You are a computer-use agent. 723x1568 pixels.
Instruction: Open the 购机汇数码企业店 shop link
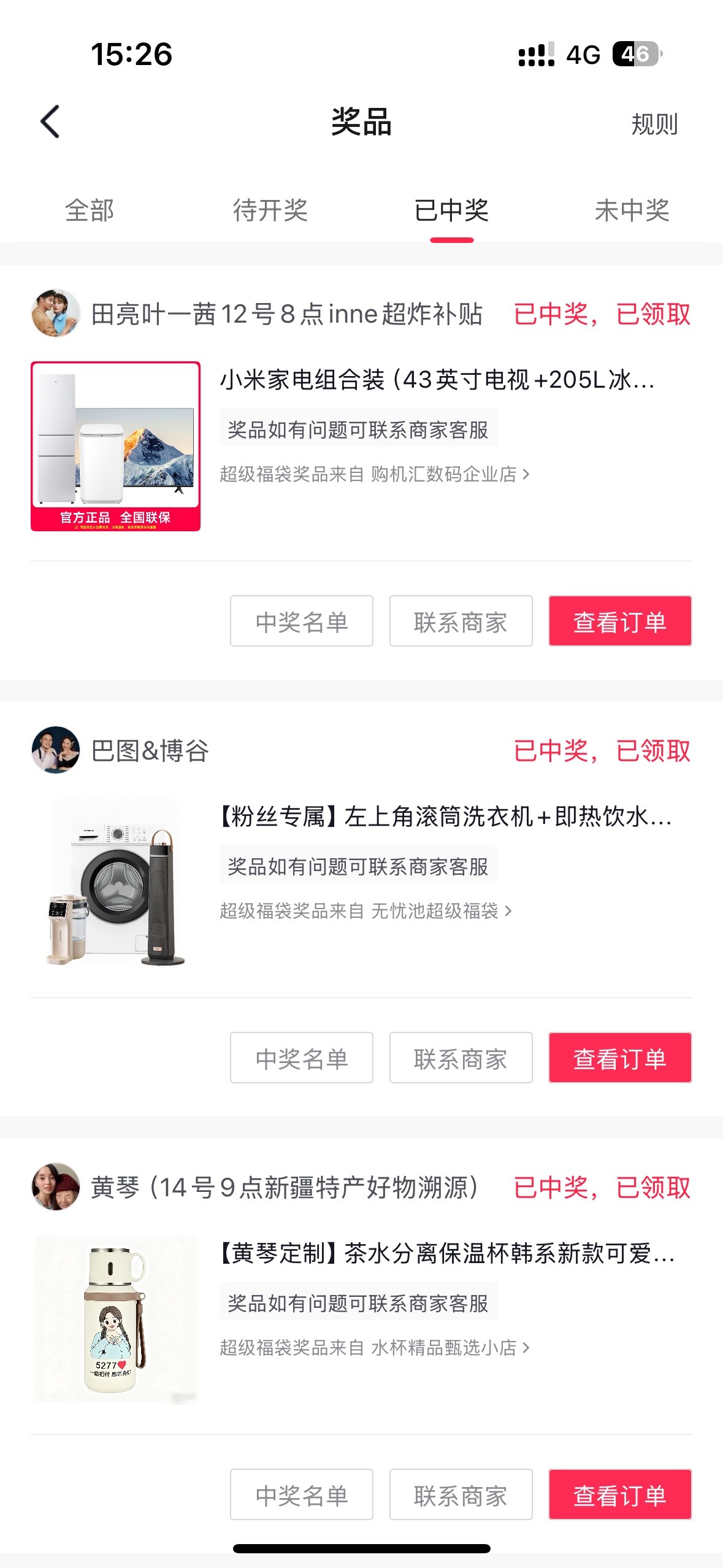coord(444,474)
